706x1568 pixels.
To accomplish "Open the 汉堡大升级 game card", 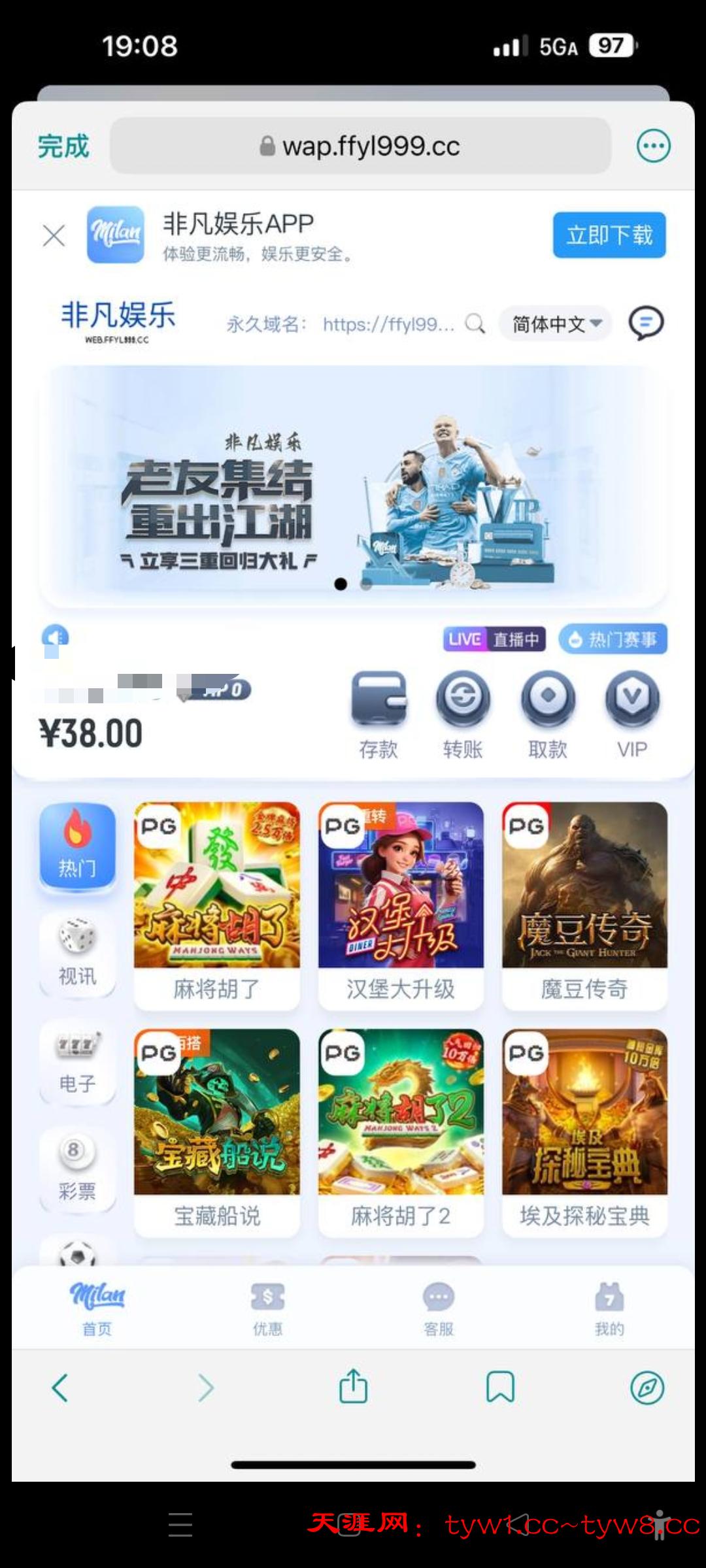I will click(401, 904).
